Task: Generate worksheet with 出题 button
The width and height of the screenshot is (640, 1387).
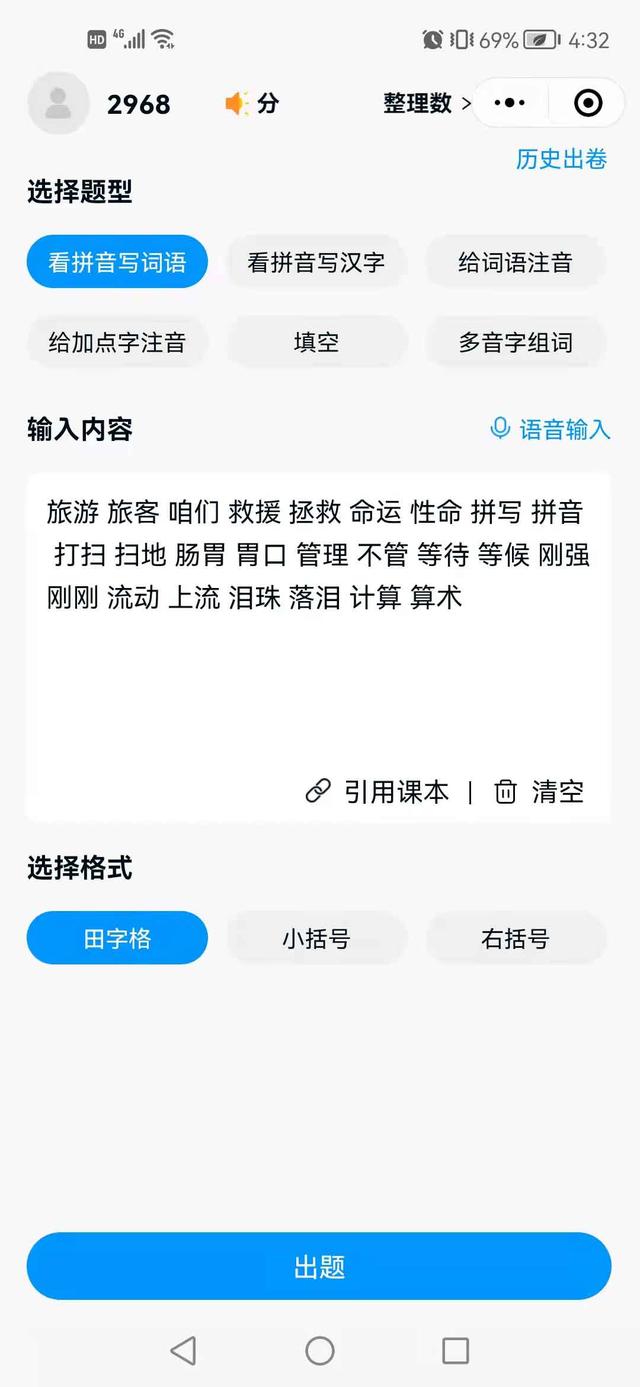Action: click(319, 1267)
